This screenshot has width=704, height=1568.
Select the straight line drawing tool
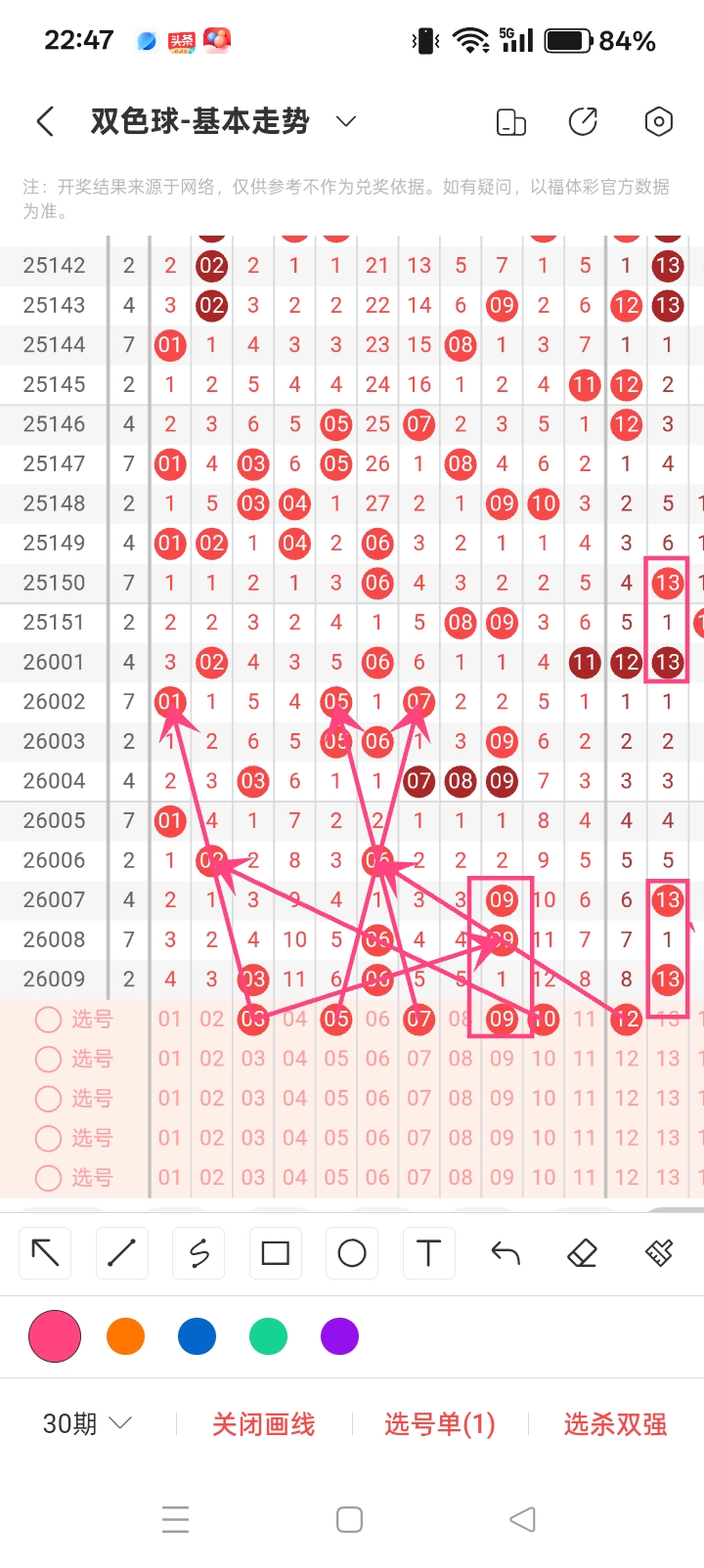[x=122, y=1252]
